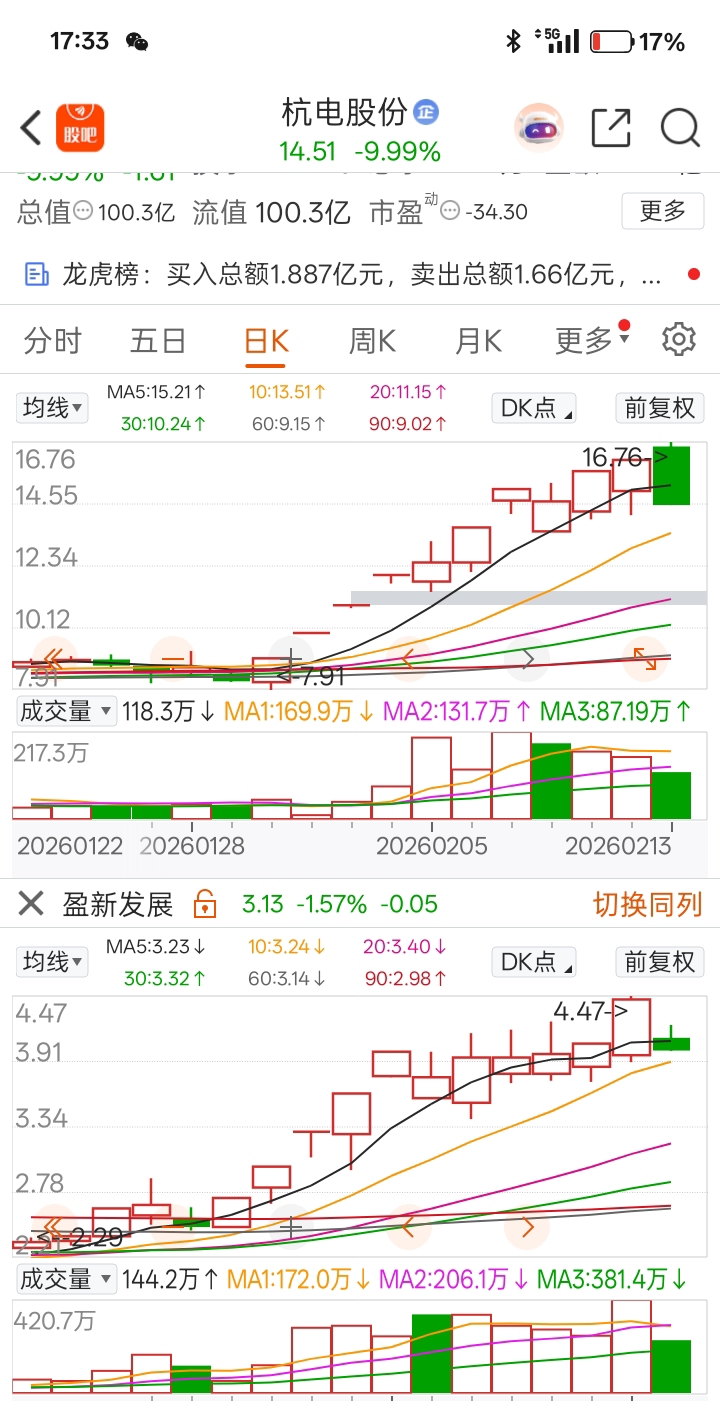Switch to the 五日 tab

(x=158, y=341)
